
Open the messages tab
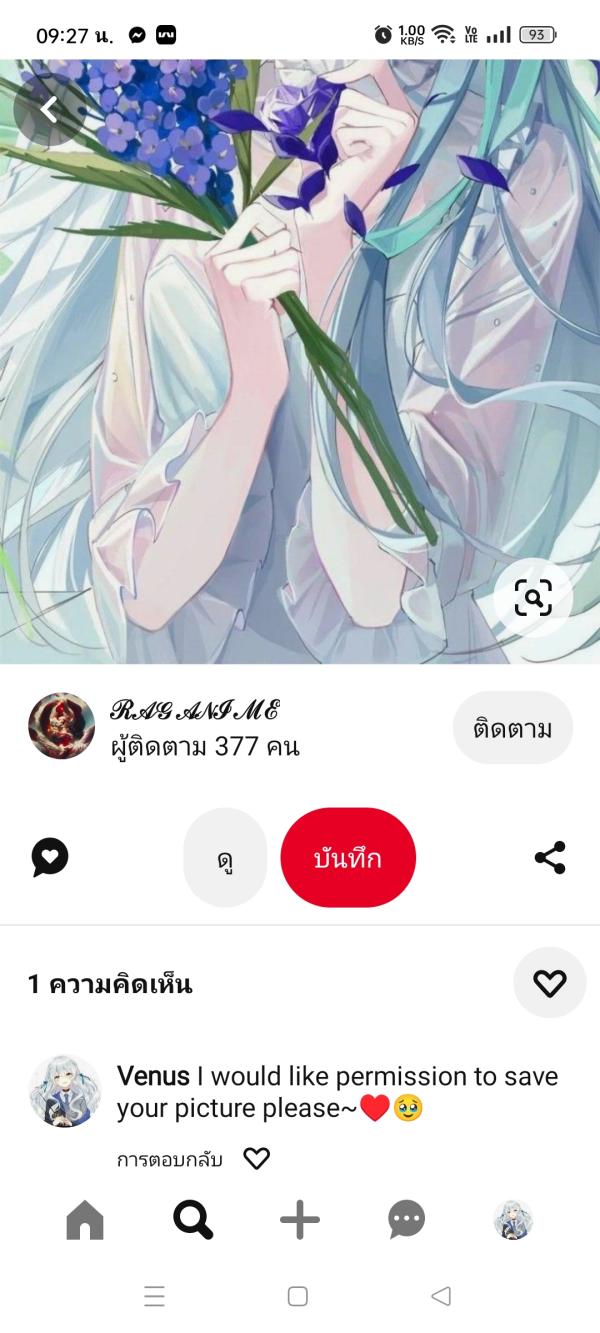(x=406, y=1220)
